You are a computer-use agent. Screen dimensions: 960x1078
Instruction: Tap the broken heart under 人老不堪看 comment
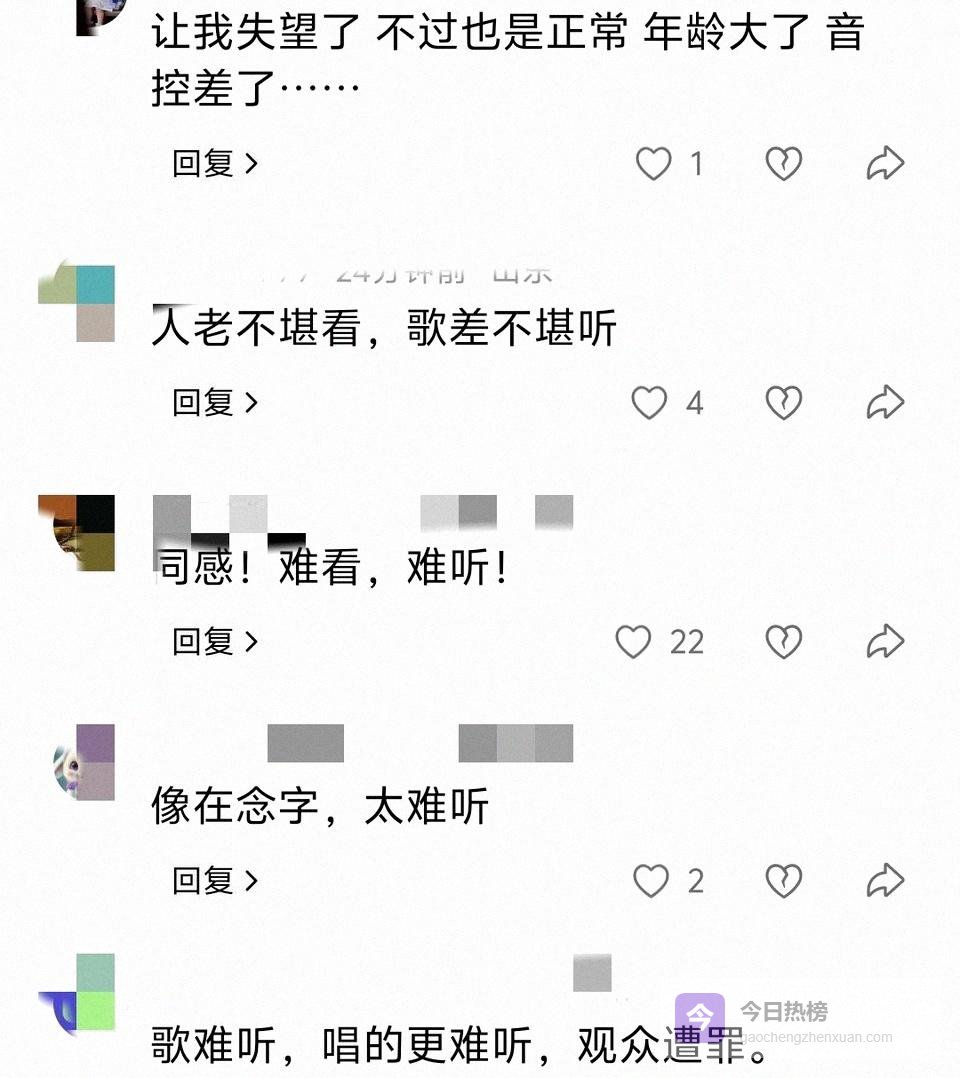pyautogui.click(x=783, y=402)
